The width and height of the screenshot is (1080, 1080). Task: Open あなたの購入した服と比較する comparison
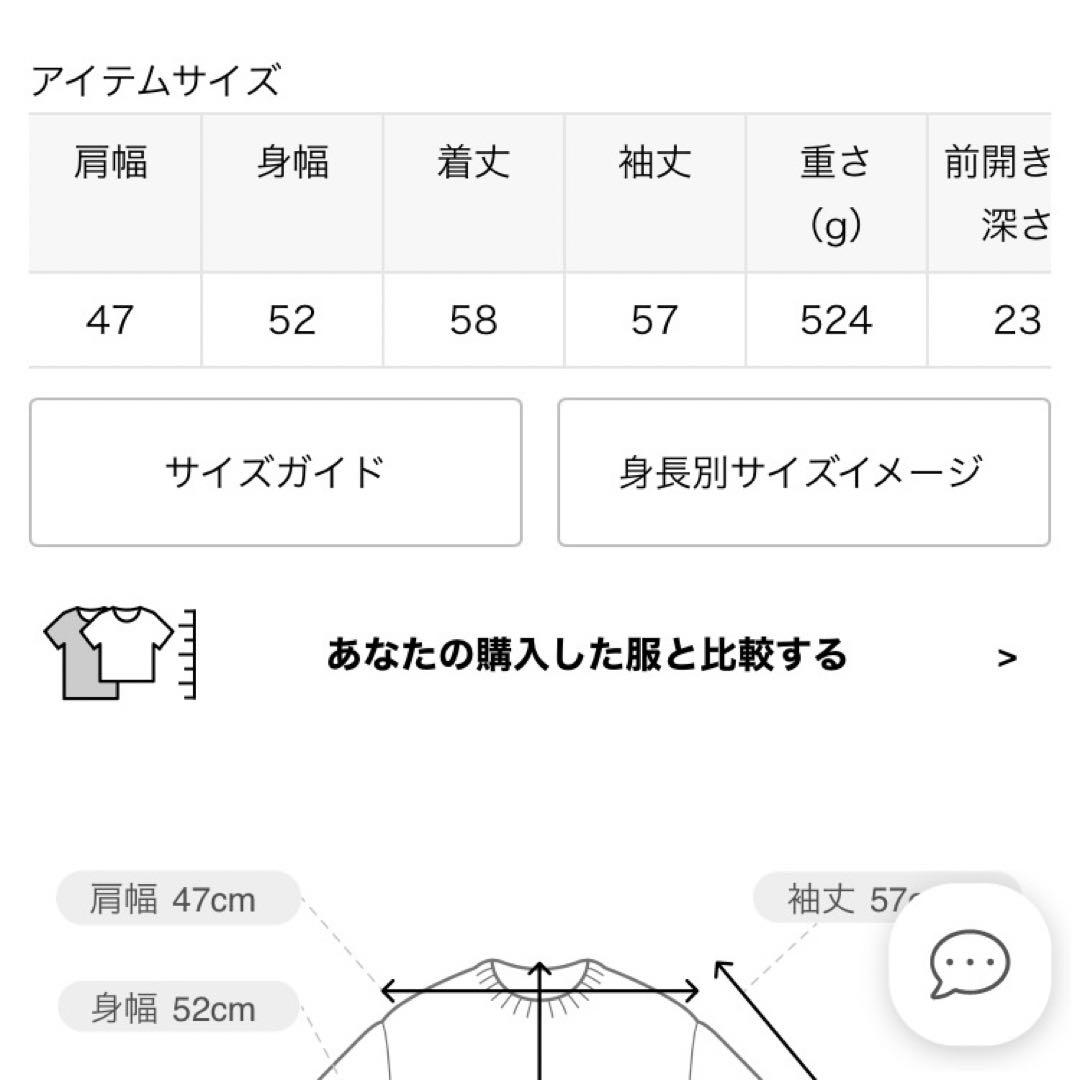click(x=586, y=656)
